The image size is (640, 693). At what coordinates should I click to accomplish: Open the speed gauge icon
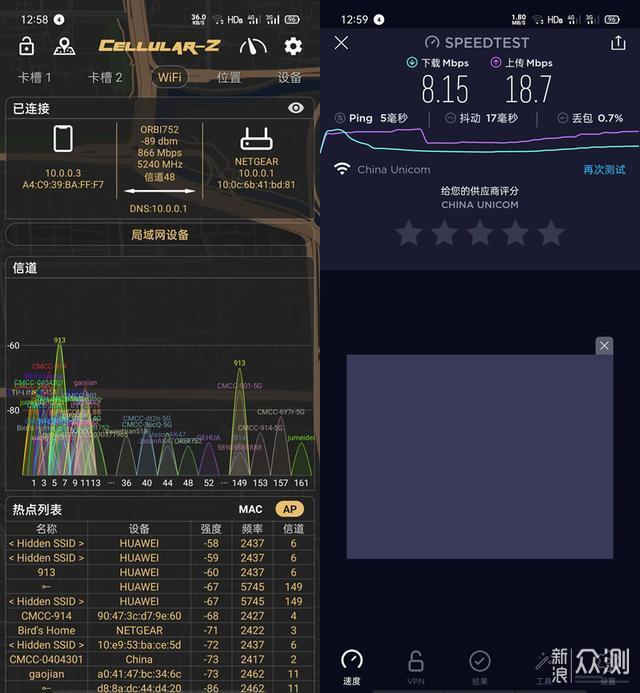253,46
